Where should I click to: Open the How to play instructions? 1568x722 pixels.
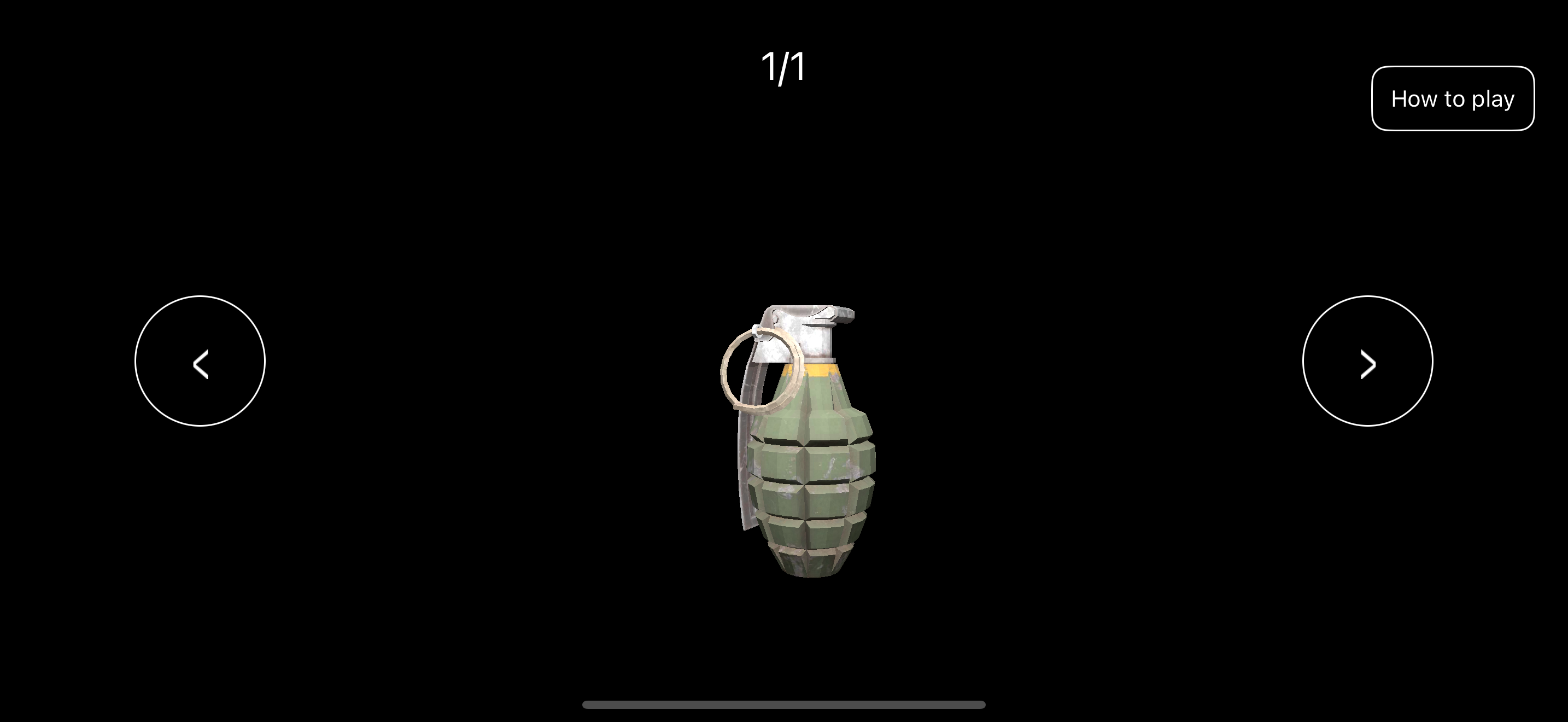[1452, 98]
